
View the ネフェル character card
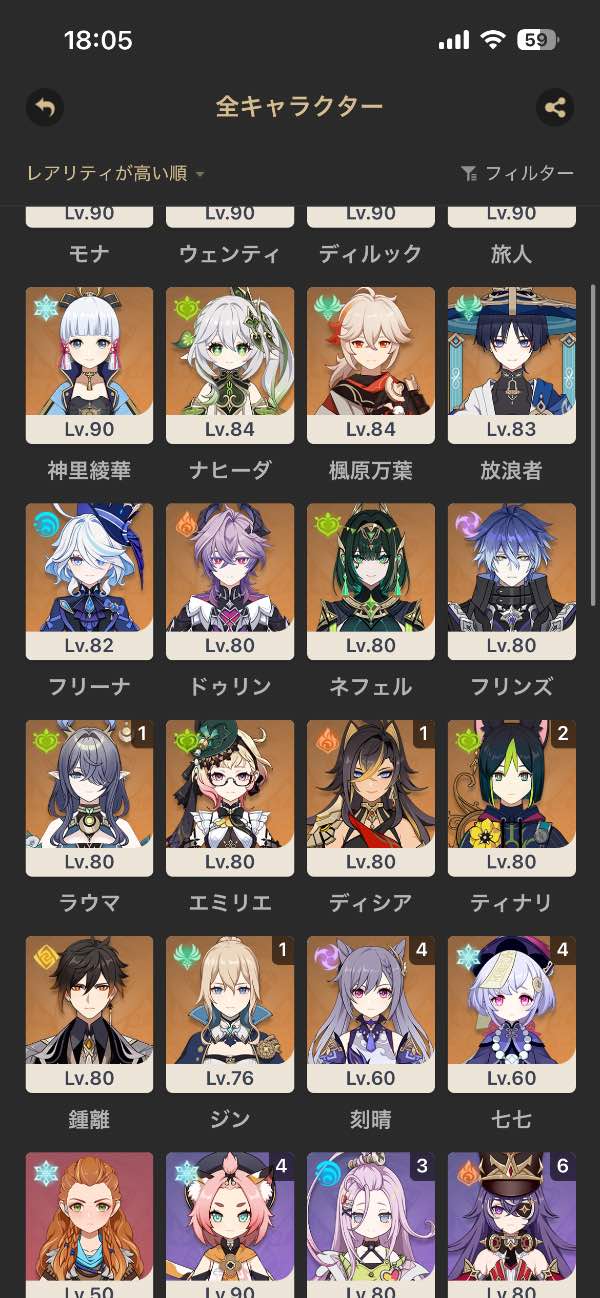(370, 580)
